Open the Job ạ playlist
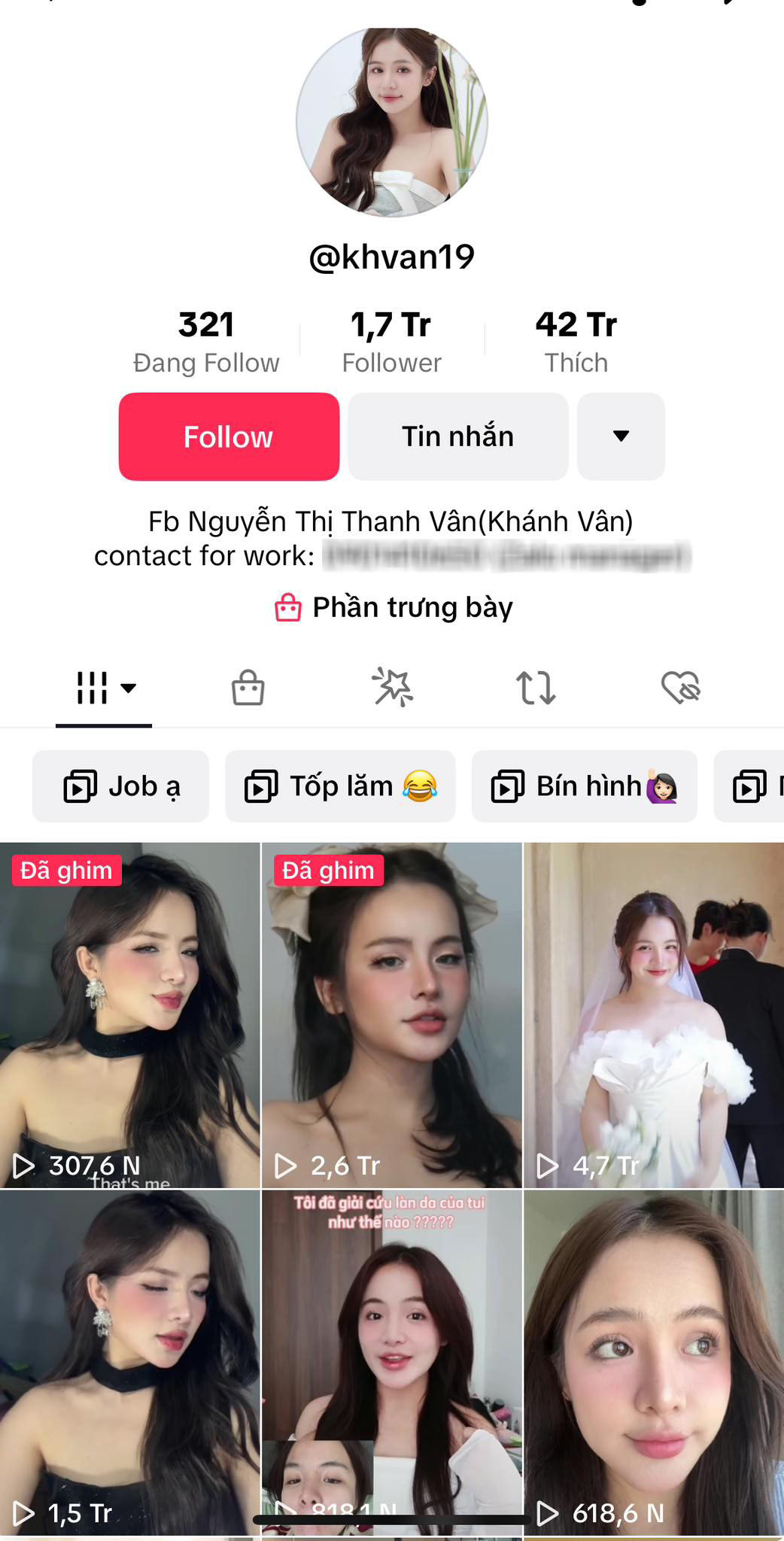 tap(120, 786)
